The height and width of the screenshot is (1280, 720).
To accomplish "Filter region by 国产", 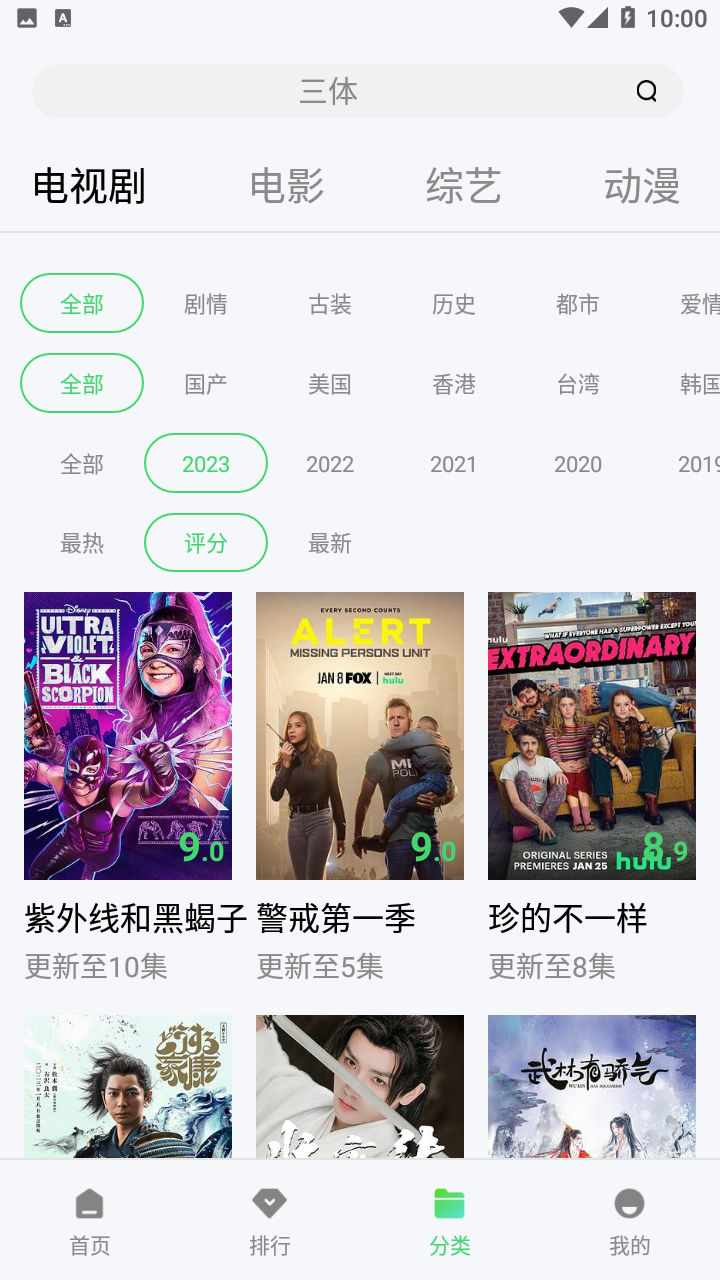I will pos(206,384).
